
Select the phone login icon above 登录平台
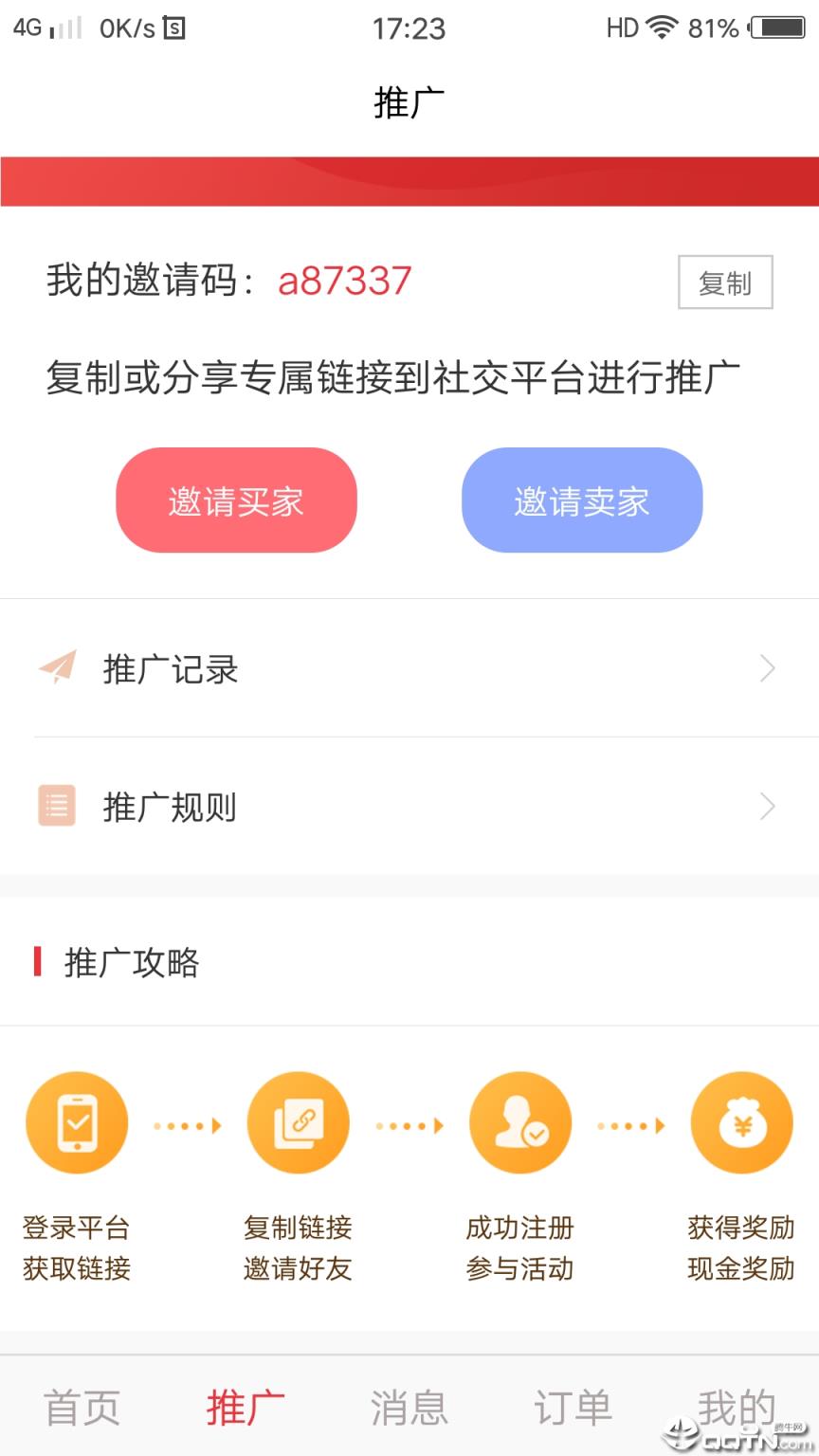pyautogui.click(x=77, y=1122)
